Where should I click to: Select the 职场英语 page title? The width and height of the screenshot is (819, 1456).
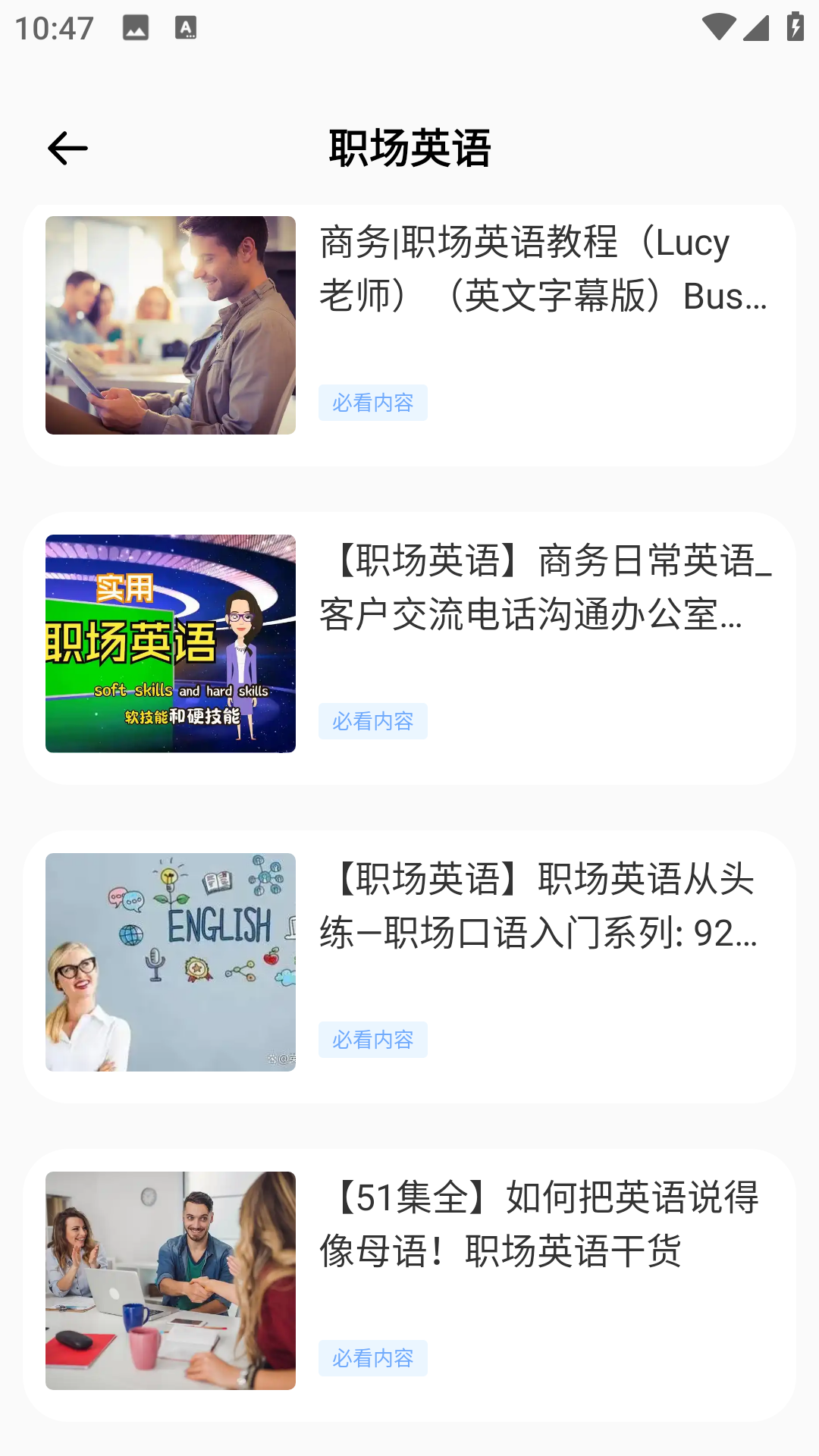(x=409, y=148)
